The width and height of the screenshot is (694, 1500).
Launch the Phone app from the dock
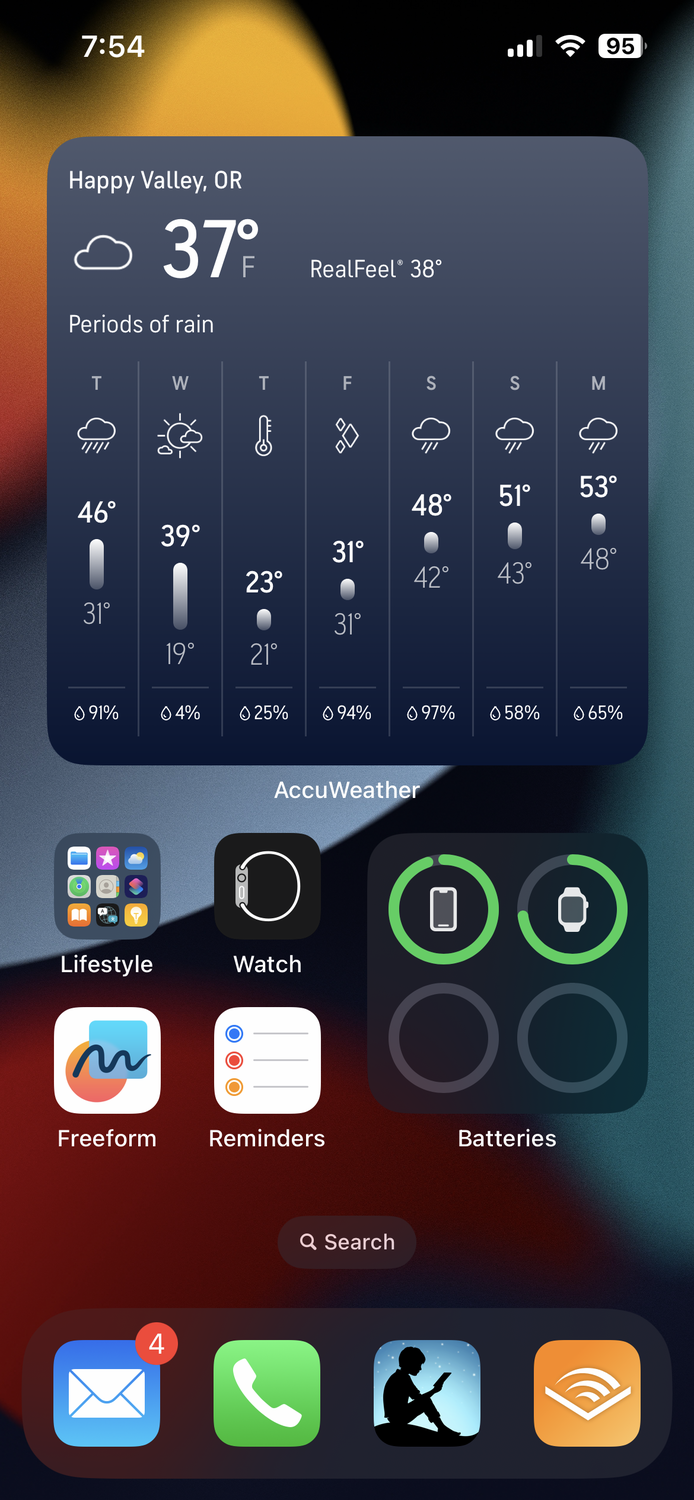267,1393
